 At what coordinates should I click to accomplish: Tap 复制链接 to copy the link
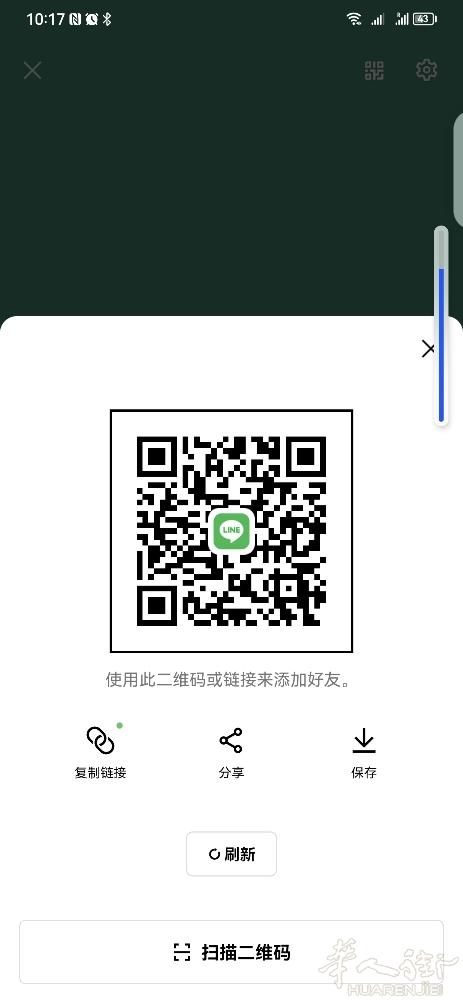[x=101, y=751]
